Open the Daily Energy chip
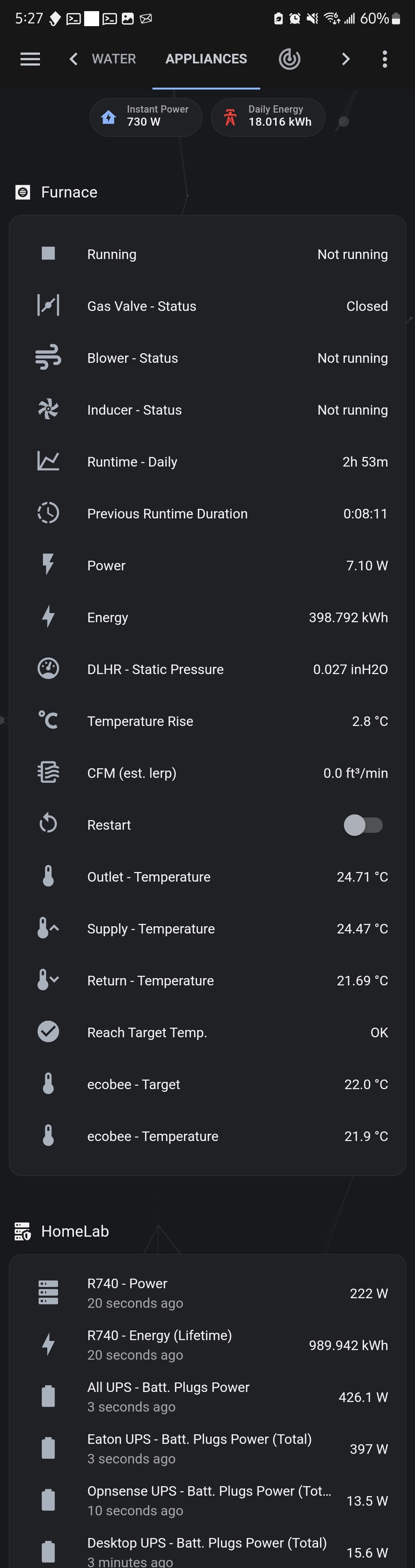The width and height of the screenshot is (415, 1568). click(x=268, y=116)
